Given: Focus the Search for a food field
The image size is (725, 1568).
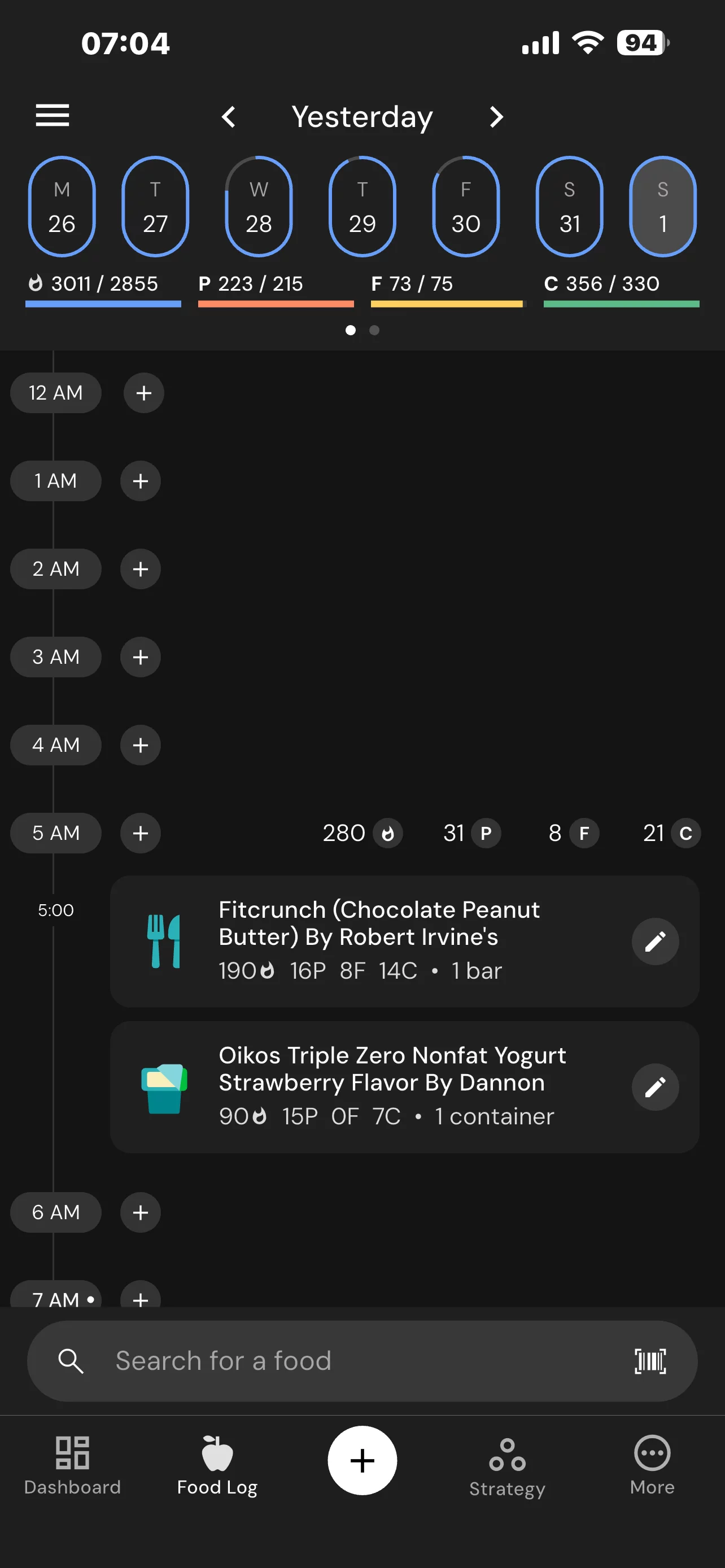Looking at the screenshot, I should (x=341, y=1361).
